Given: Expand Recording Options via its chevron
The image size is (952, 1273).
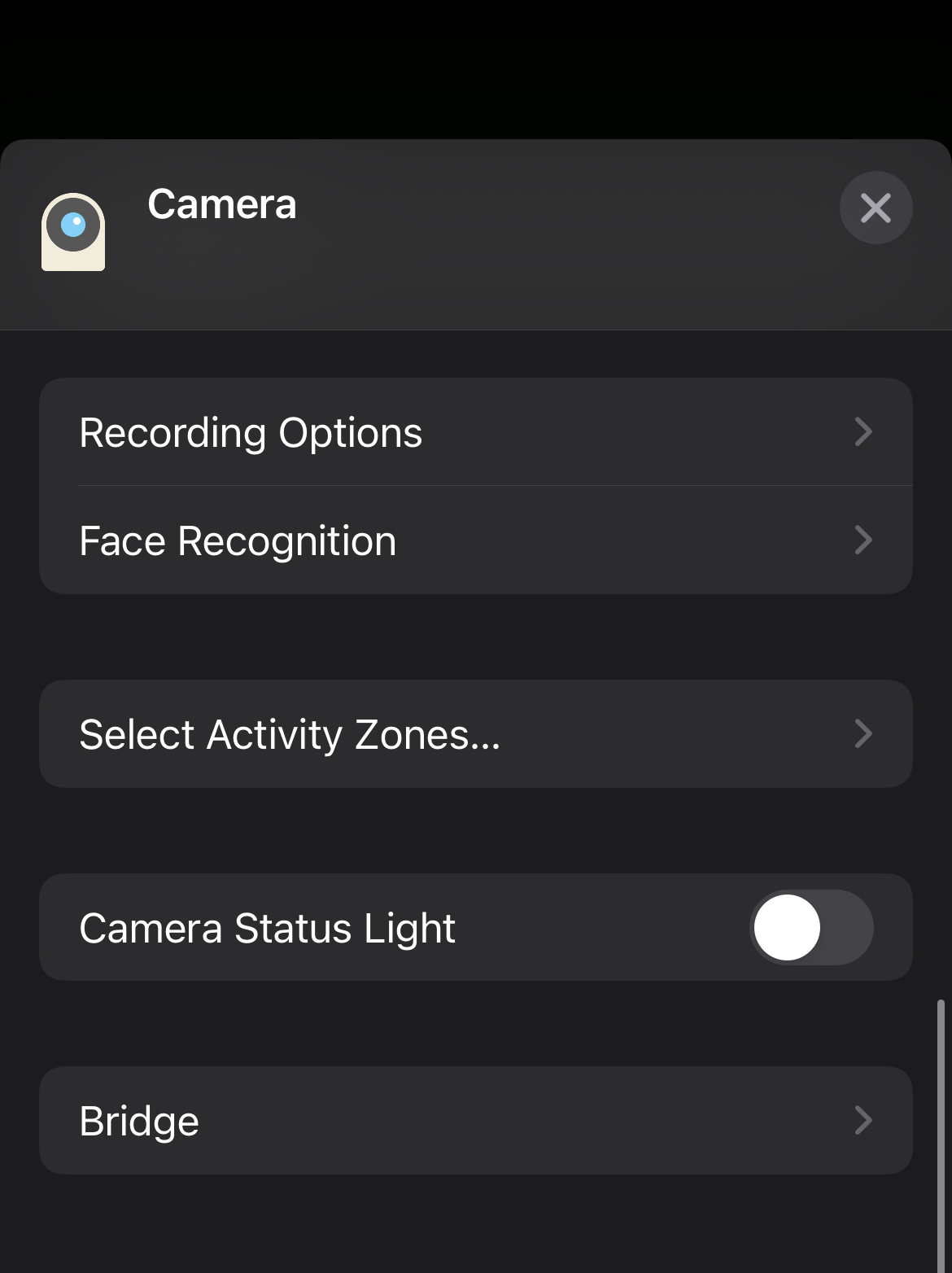Looking at the screenshot, I should pos(864,432).
